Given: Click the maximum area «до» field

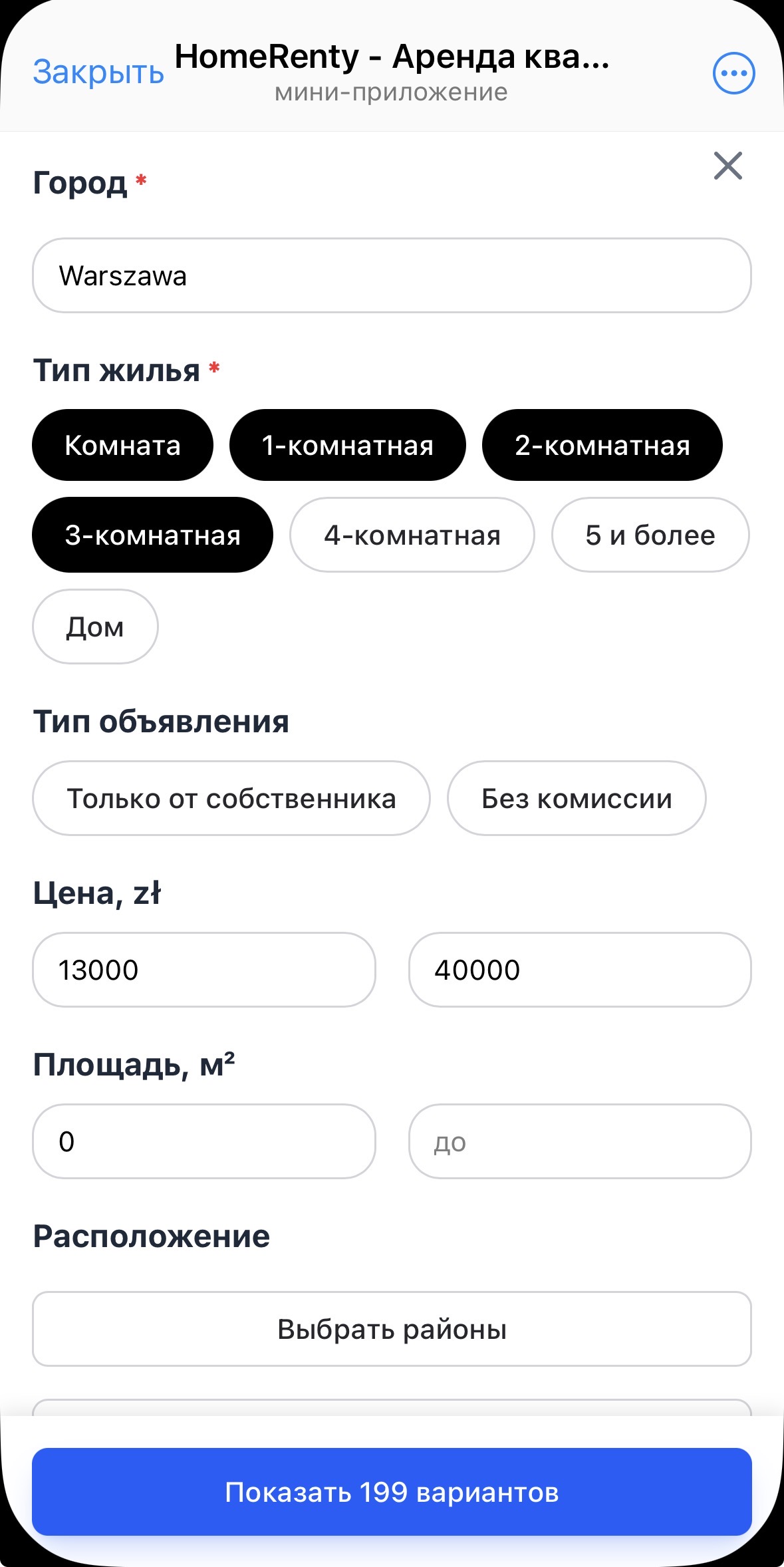Looking at the screenshot, I should click(579, 1141).
